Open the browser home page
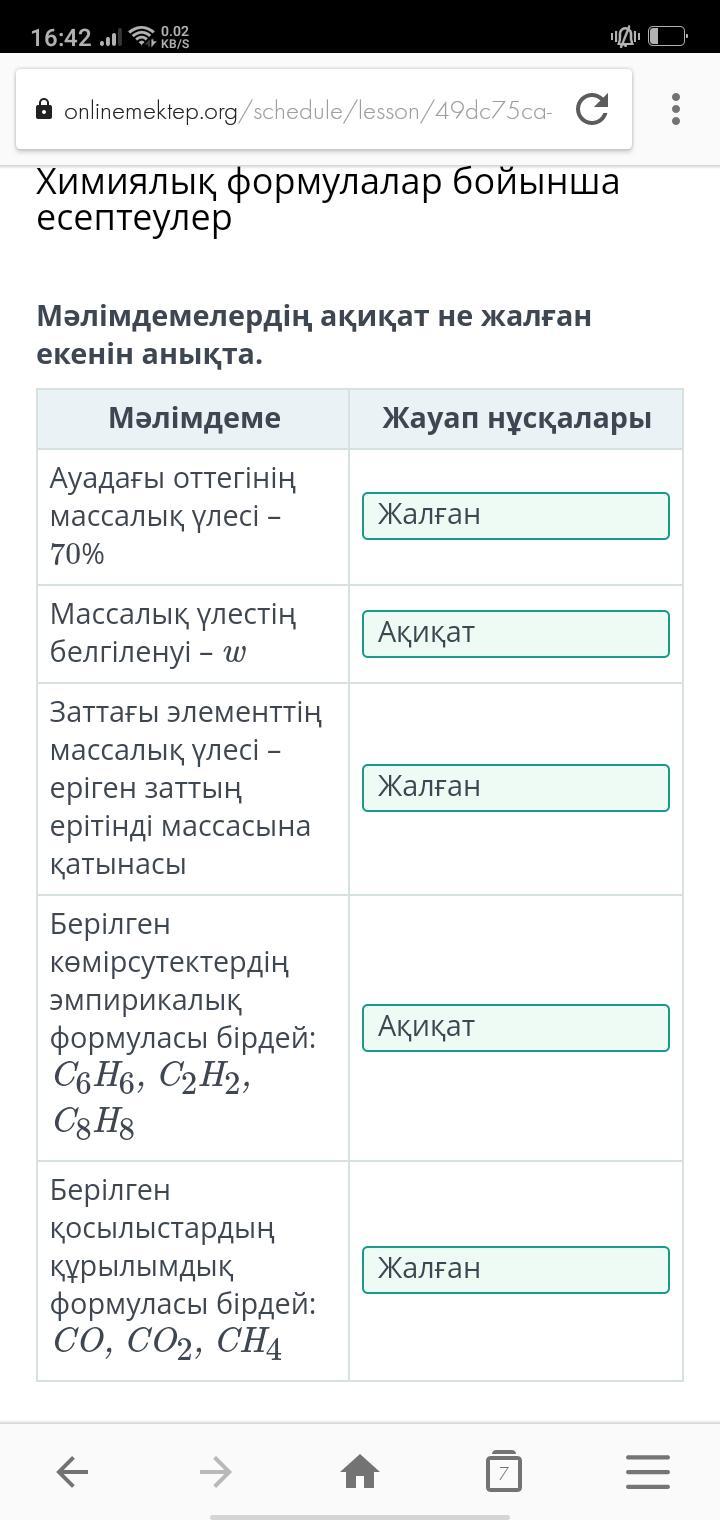The height and width of the screenshot is (1520, 720). pos(360,1472)
